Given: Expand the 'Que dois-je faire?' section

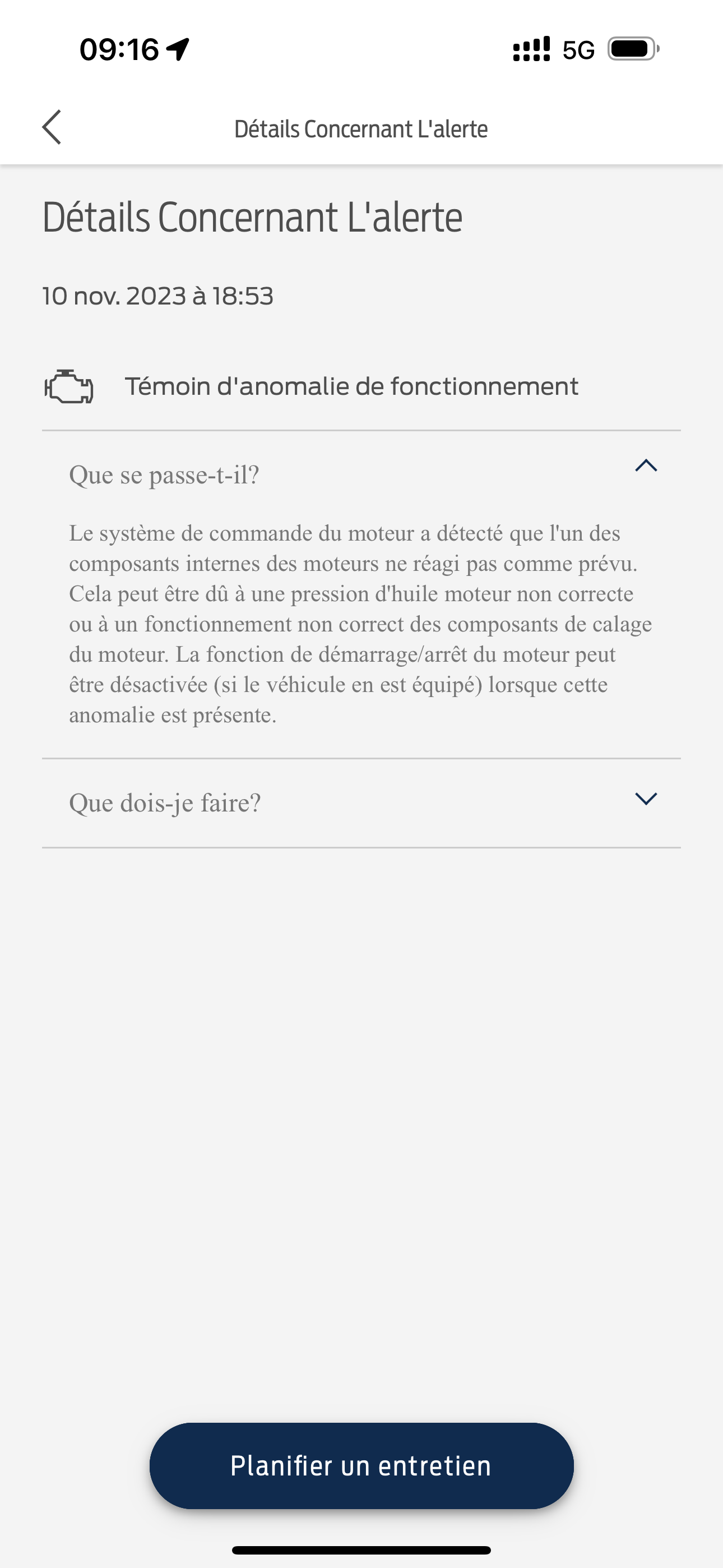Looking at the screenshot, I should click(x=646, y=799).
